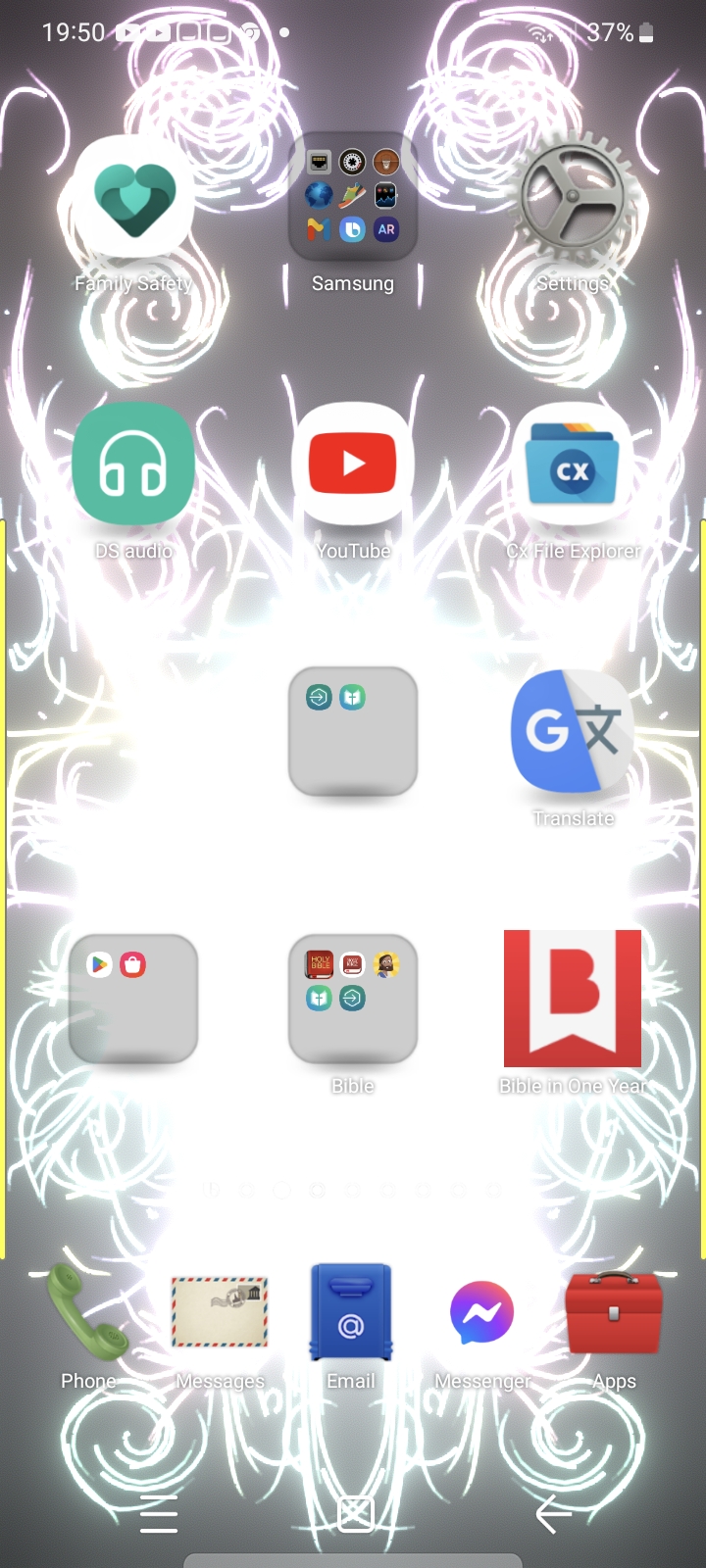
Task: Open the Apps drawer
Action: tap(614, 1313)
